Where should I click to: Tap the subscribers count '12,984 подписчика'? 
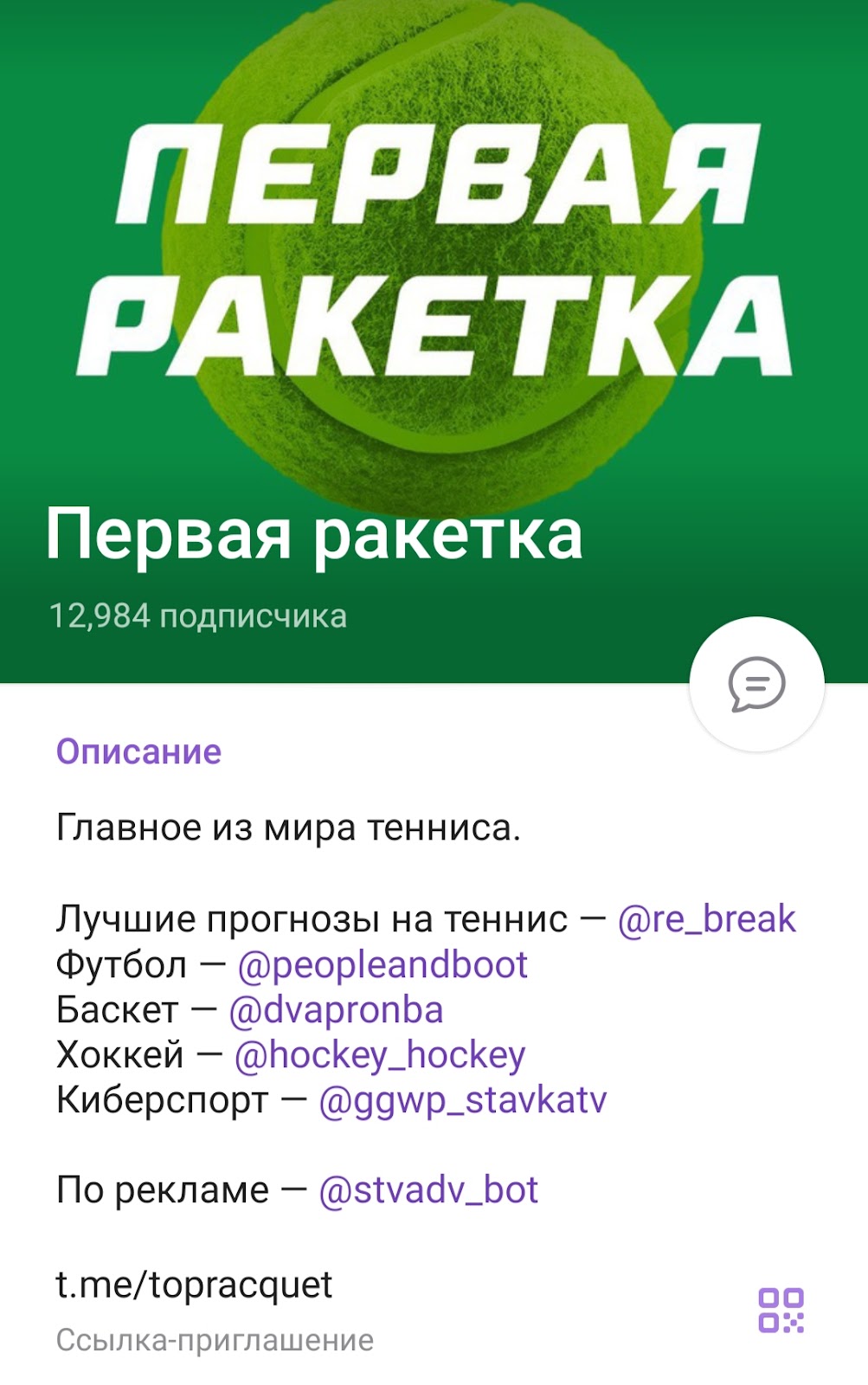point(200,616)
